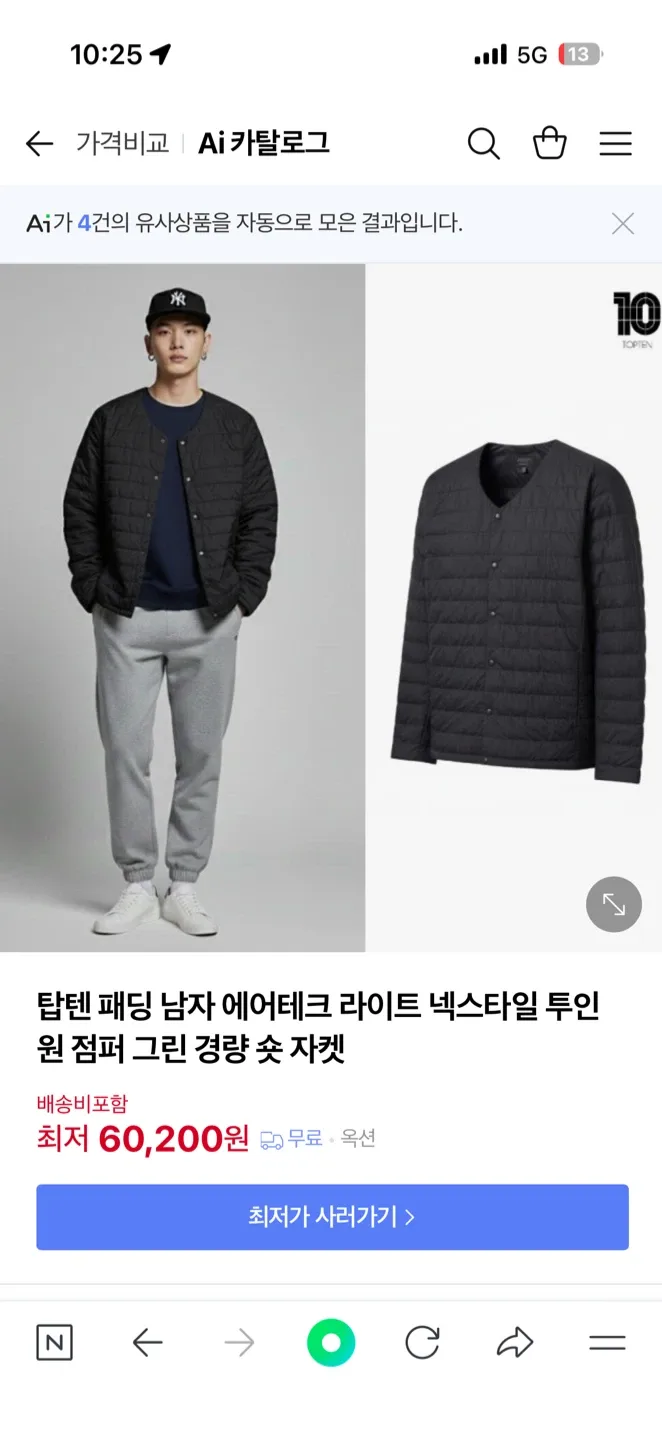662x1440 pixels.
Task: Open search with the magnifier icon
Action: tap(483, 144)
